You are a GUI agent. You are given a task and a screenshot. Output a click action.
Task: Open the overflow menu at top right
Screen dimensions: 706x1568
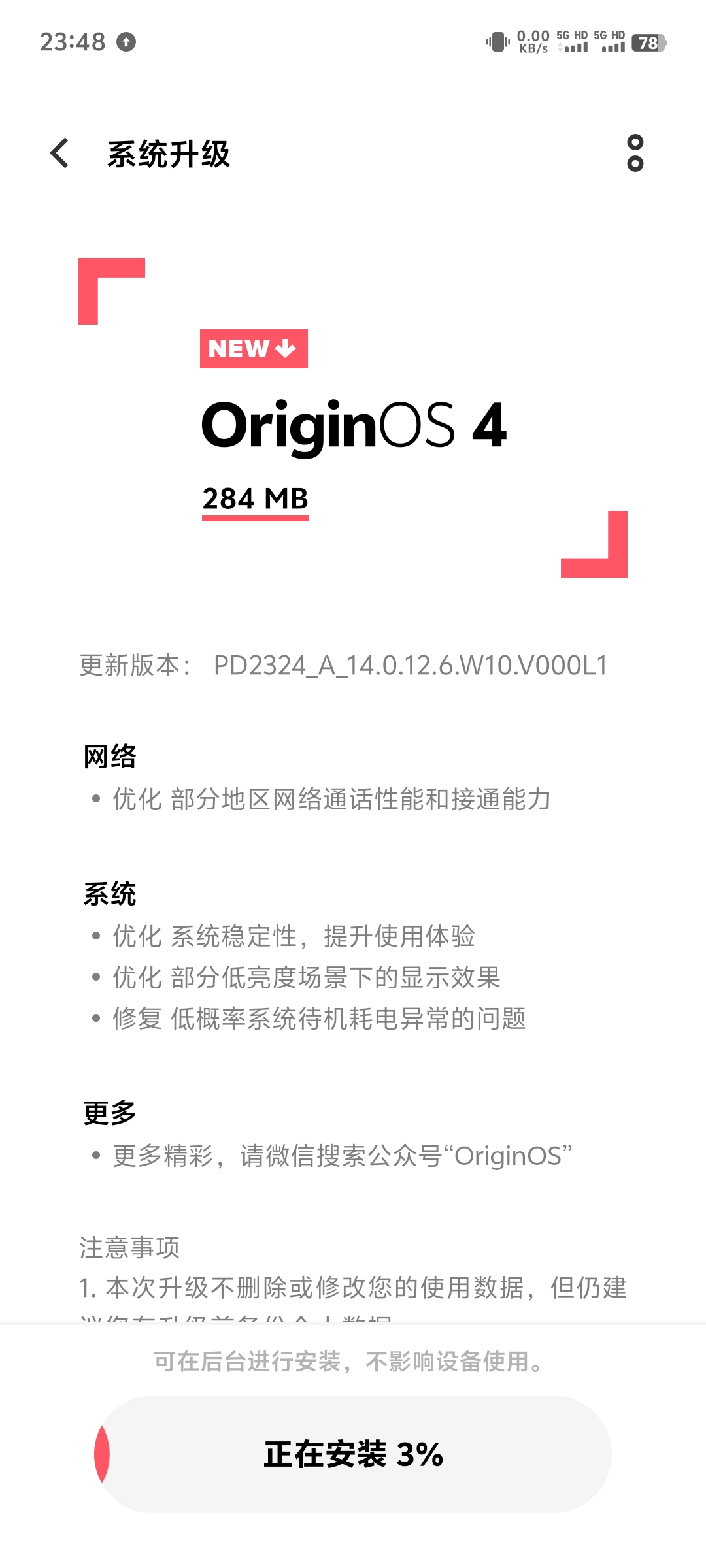pos(635,154)
